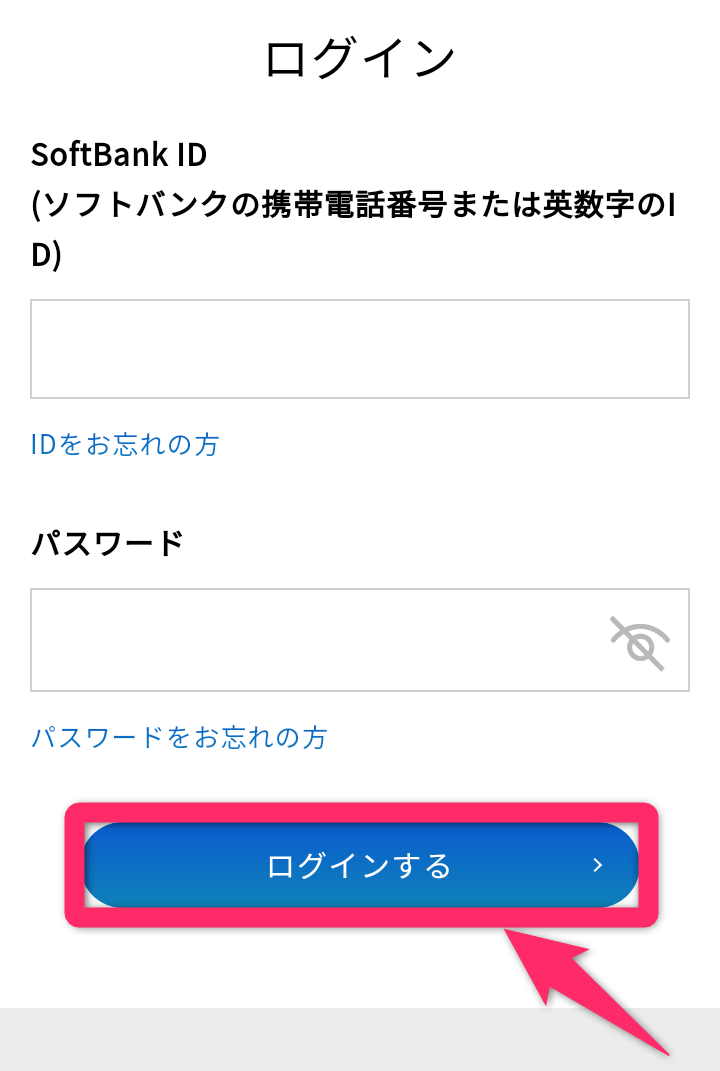Click the password field left of the eye icon
The image size is (720, 1071).
point(300,640)
